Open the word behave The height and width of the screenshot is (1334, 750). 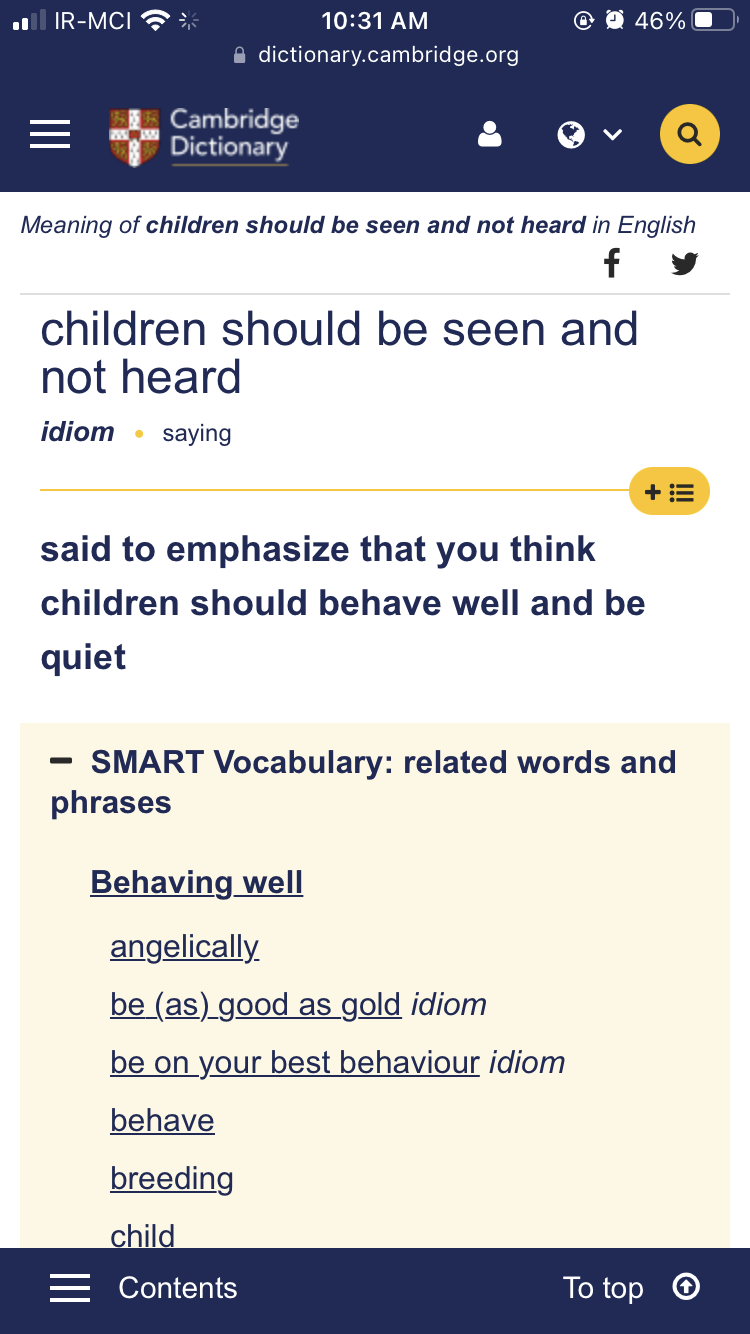coord(162,1121)
